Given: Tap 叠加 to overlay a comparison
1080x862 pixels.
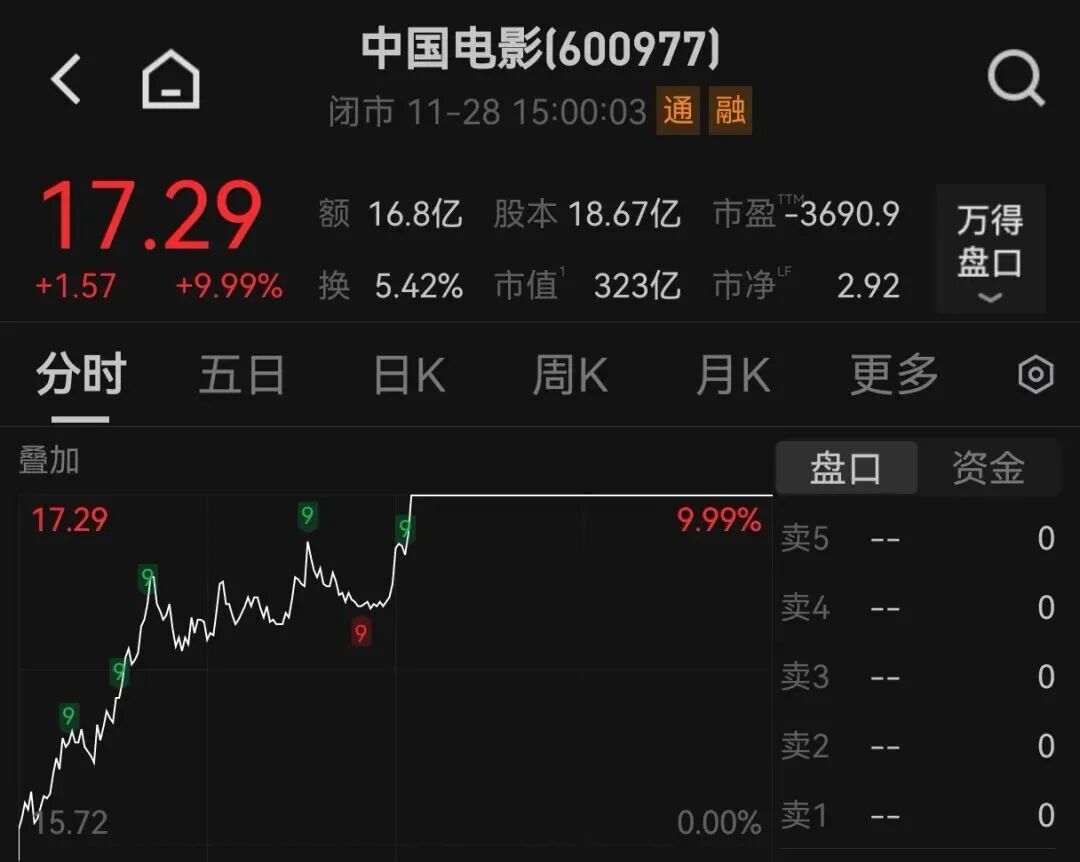Looking at the screenshot, I should 49,461.
